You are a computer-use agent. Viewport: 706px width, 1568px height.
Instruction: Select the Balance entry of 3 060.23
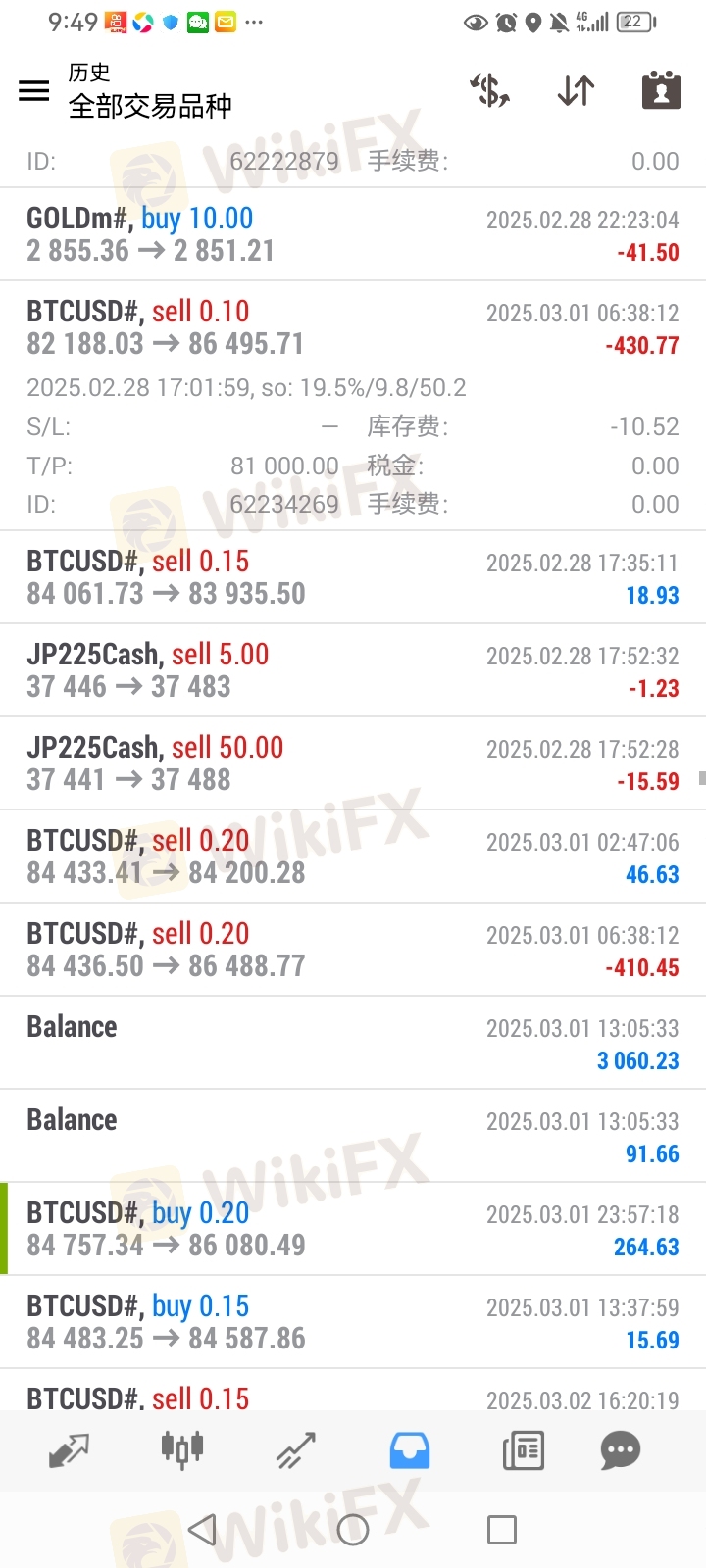pos(353,1043)
